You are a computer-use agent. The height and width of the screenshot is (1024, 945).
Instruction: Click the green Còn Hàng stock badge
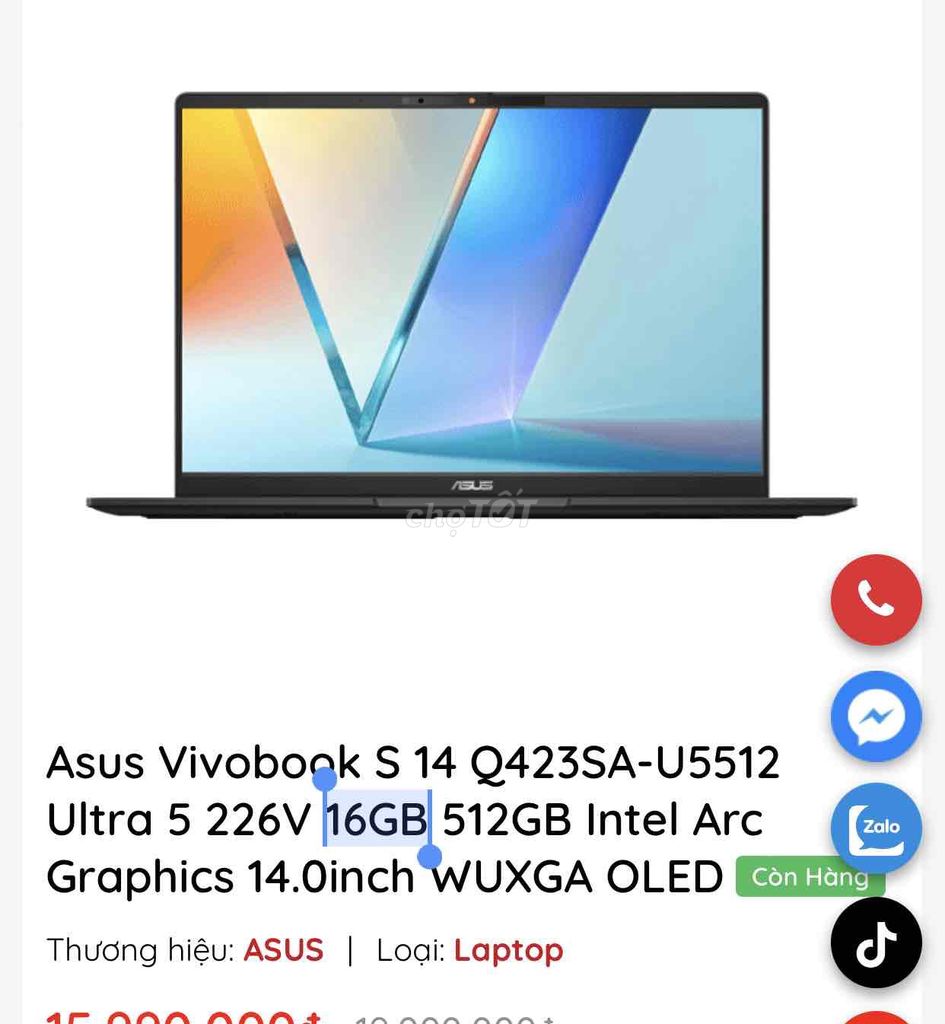[x=810, y=877]
